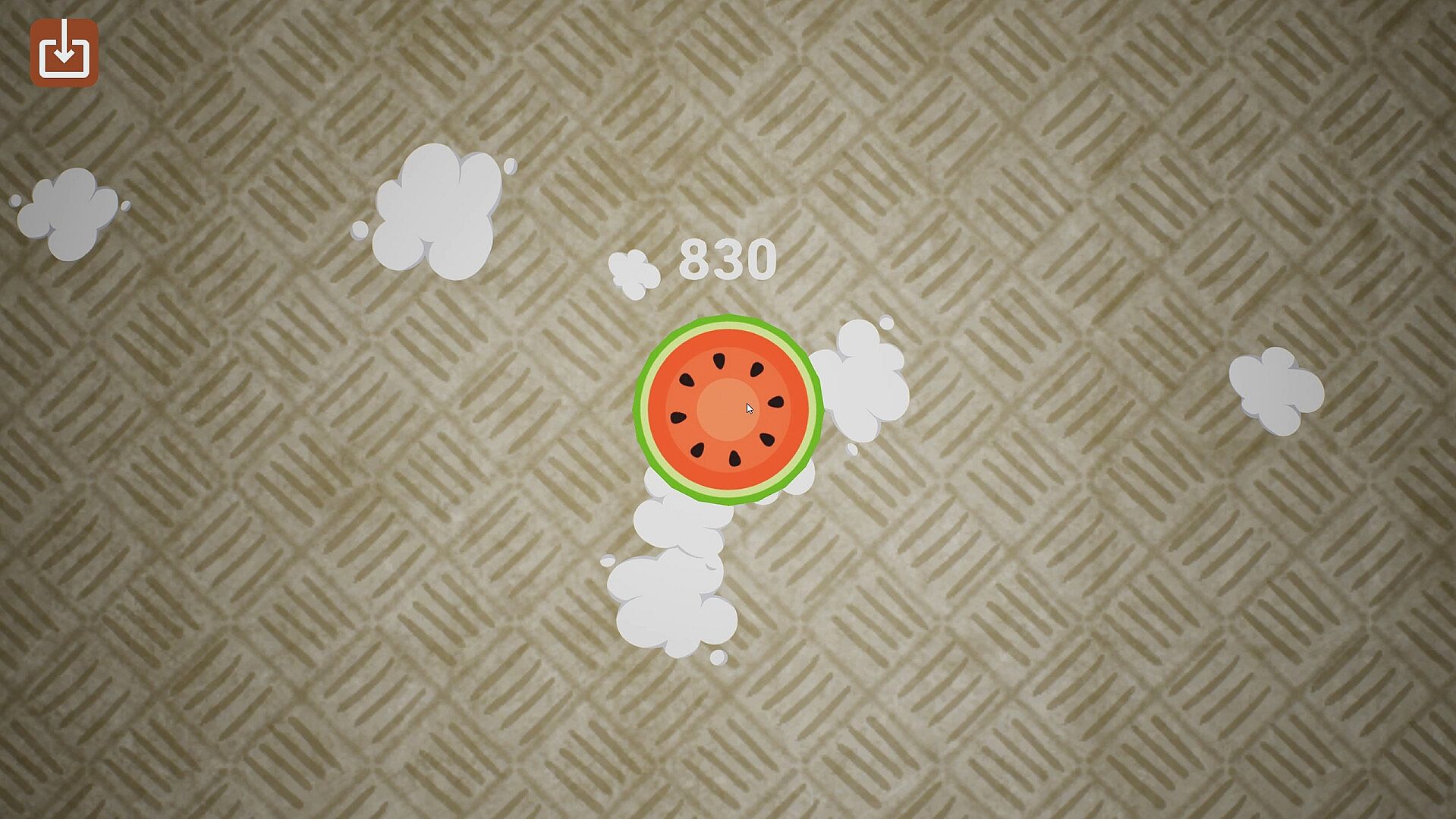This screenshot has width=1456, height=819.
Task: Tap the save/download icon button
Action: 64,52
